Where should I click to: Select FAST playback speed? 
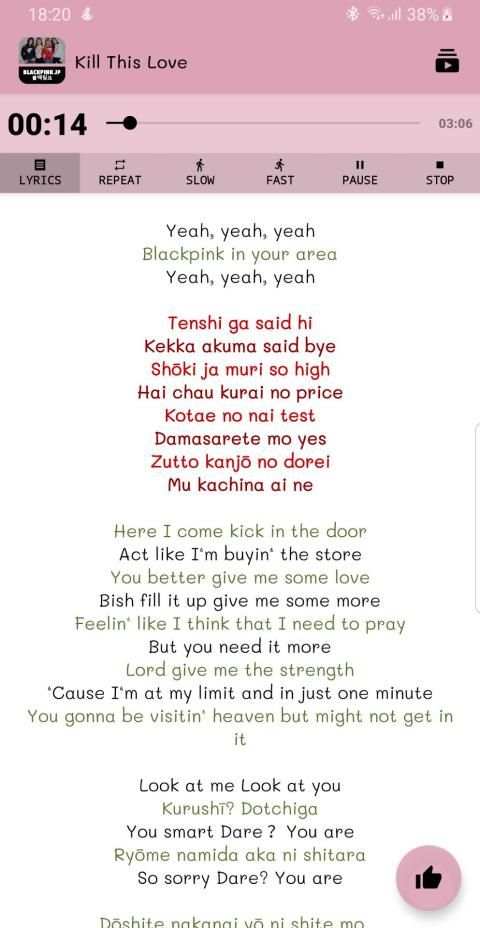280,173
